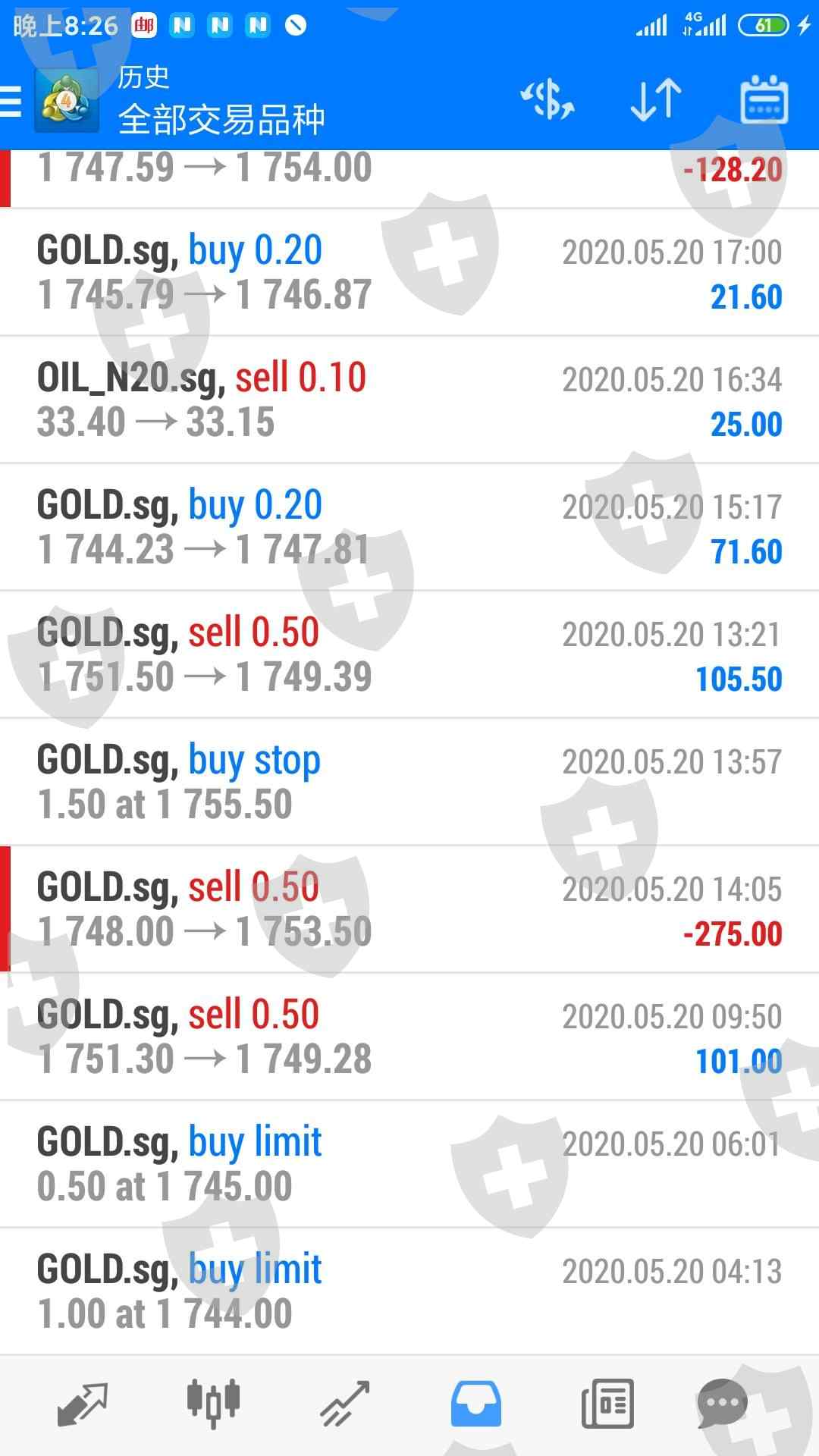The height and width of the screenshot is (1456, 819).
Task: Switch to the Quotes tab
Action: click(83, 1404)
